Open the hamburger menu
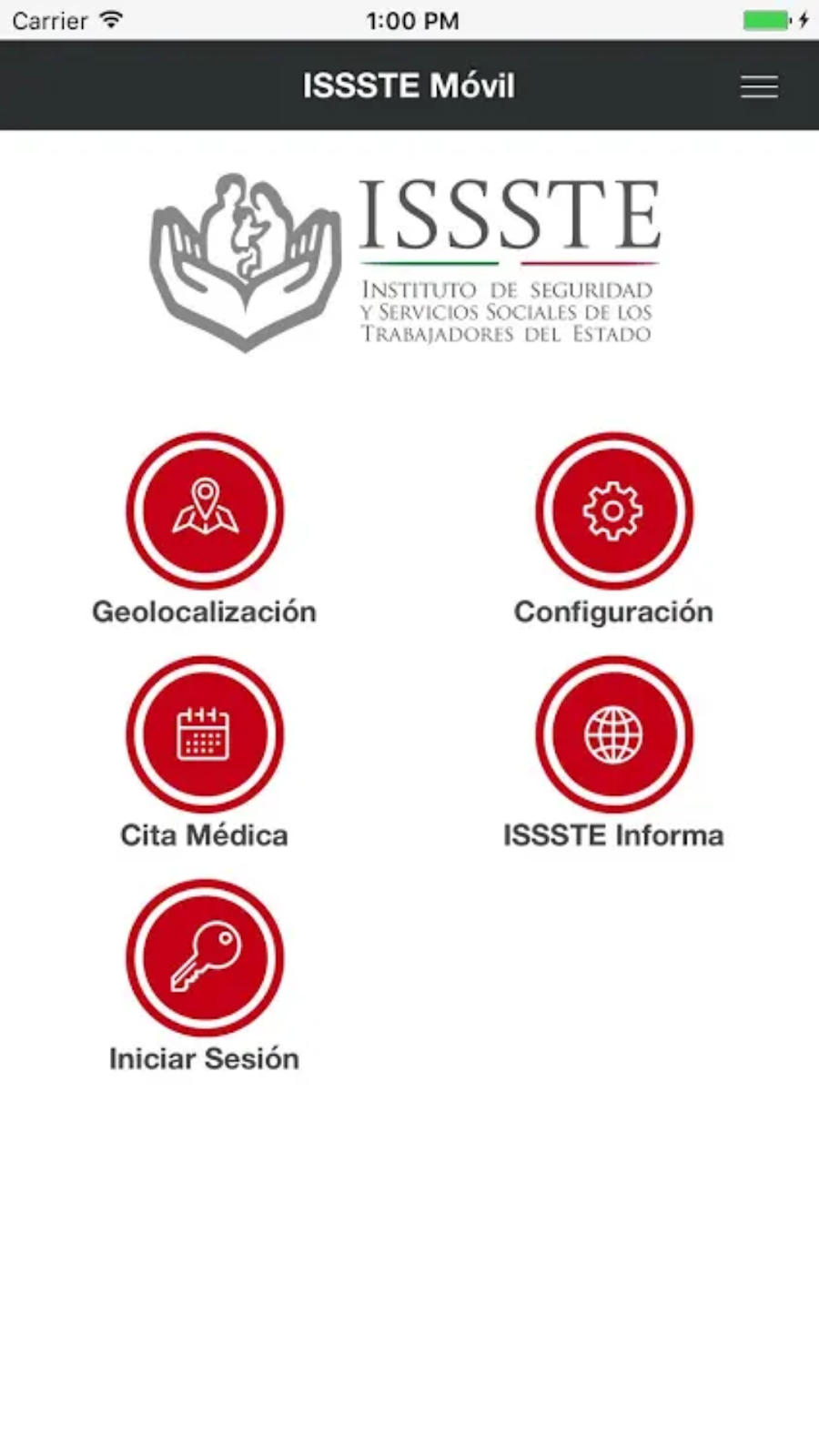This screenshot has width=819, height=1456. tap(759, 86)
